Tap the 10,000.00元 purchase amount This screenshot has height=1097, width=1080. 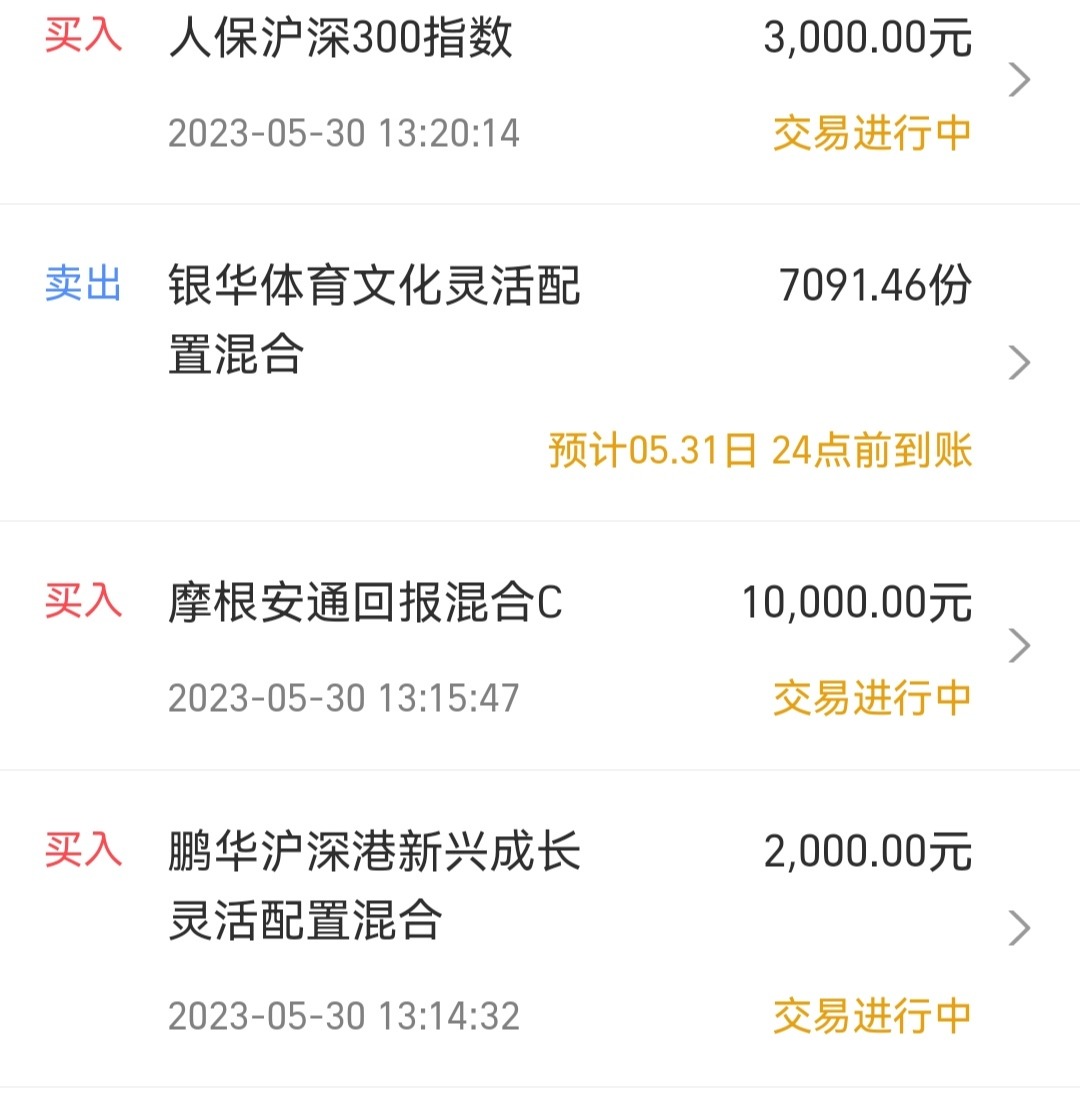click(x=855, y=603)
